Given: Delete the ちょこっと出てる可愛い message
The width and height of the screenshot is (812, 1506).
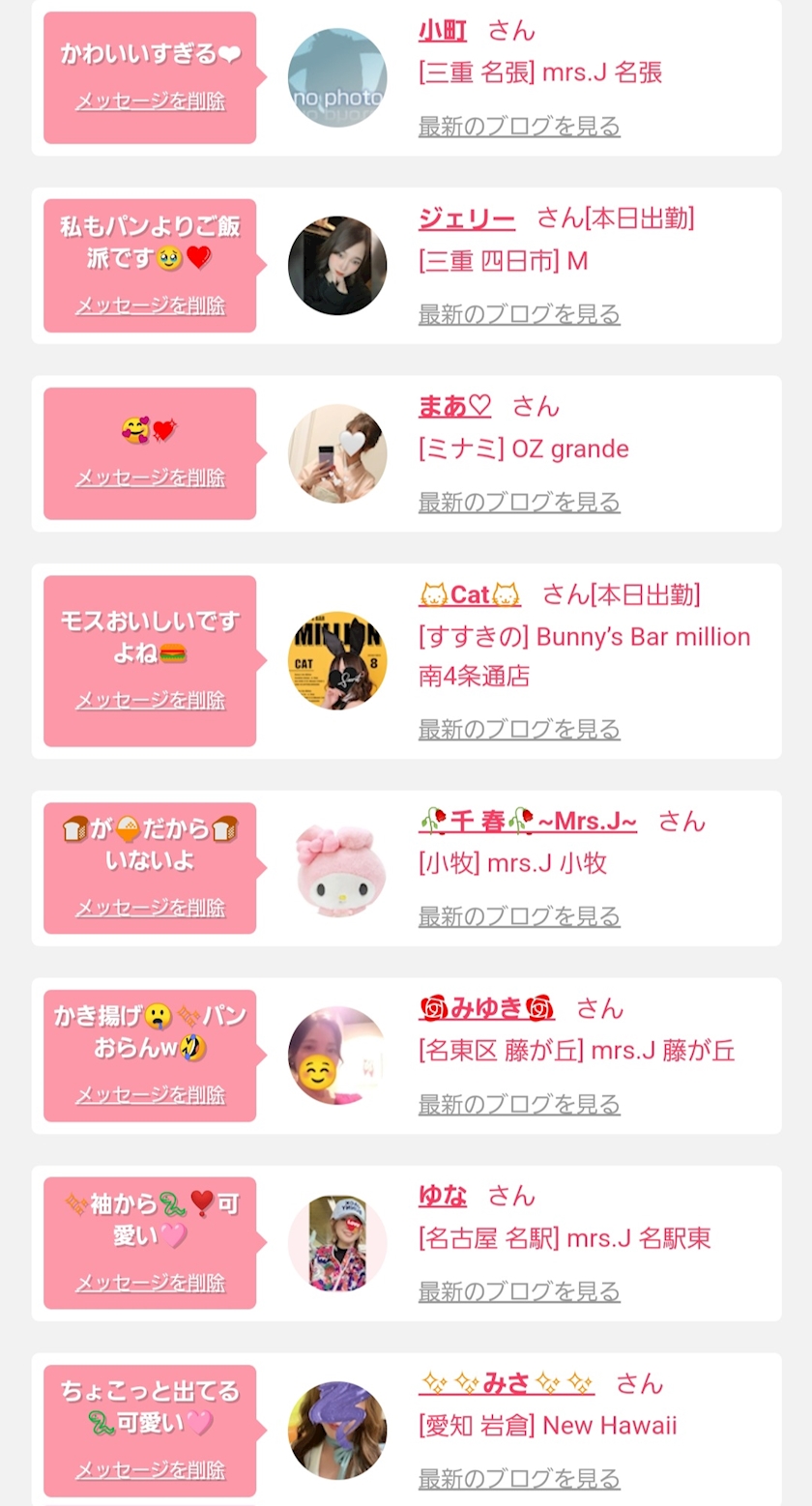Looking at the screenshot, I should (150, 1470).
